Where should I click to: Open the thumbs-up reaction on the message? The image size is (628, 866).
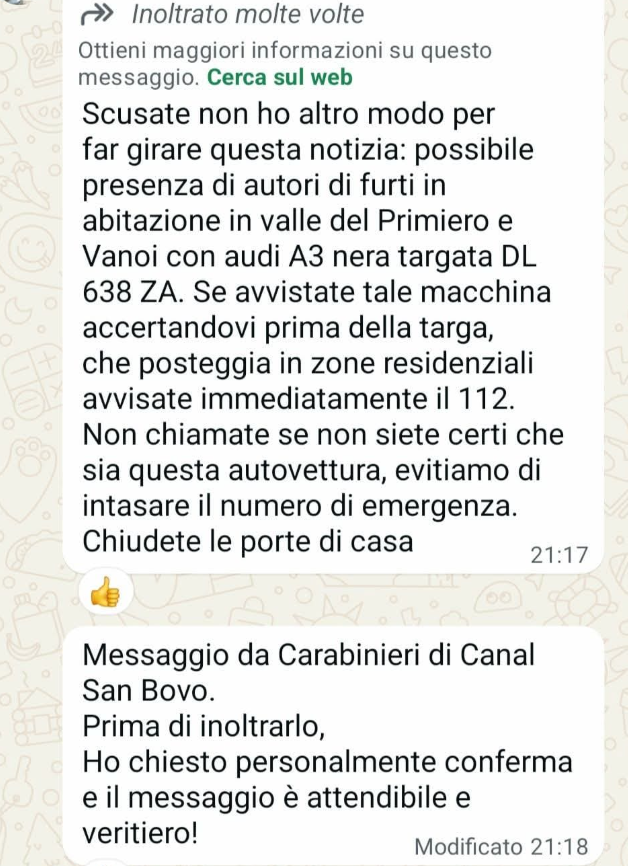pos(104,595)
